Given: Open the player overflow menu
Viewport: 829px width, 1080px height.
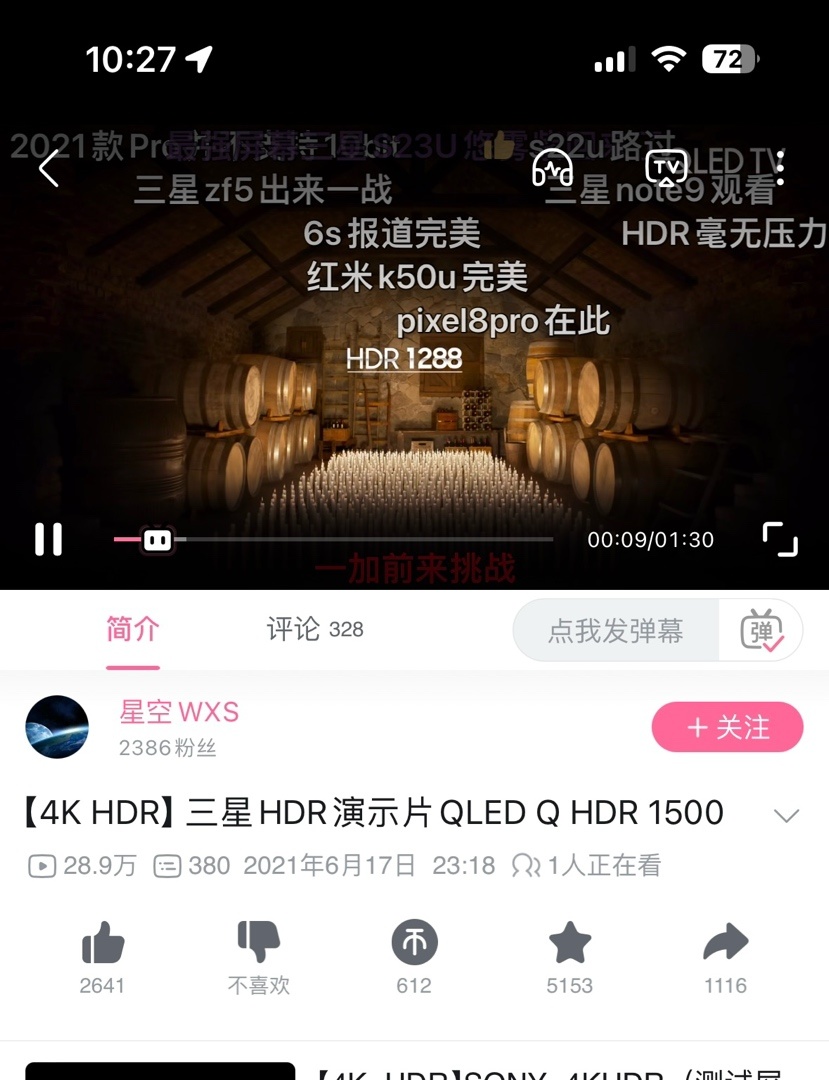Looking at the screenshot, I should pos(780,168).
